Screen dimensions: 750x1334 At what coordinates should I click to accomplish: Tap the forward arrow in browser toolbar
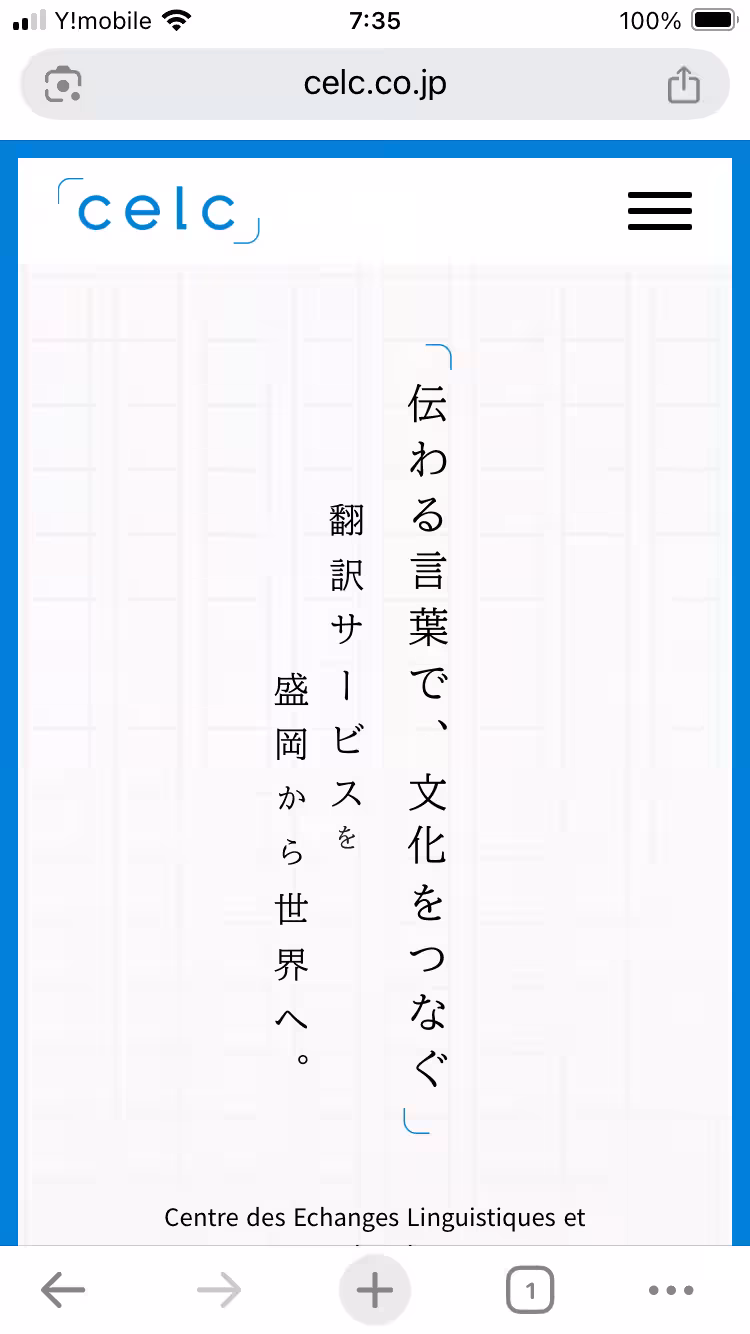[218, 1290]
